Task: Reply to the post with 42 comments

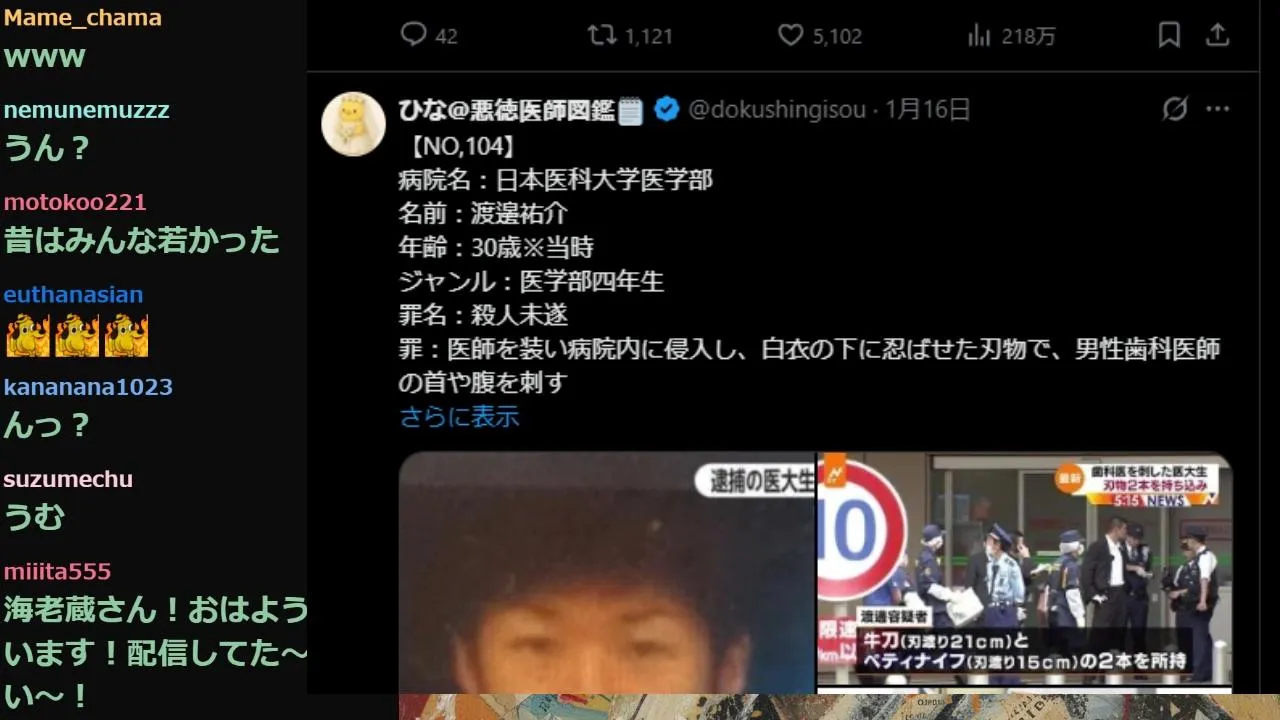Action: coord(414,36)
